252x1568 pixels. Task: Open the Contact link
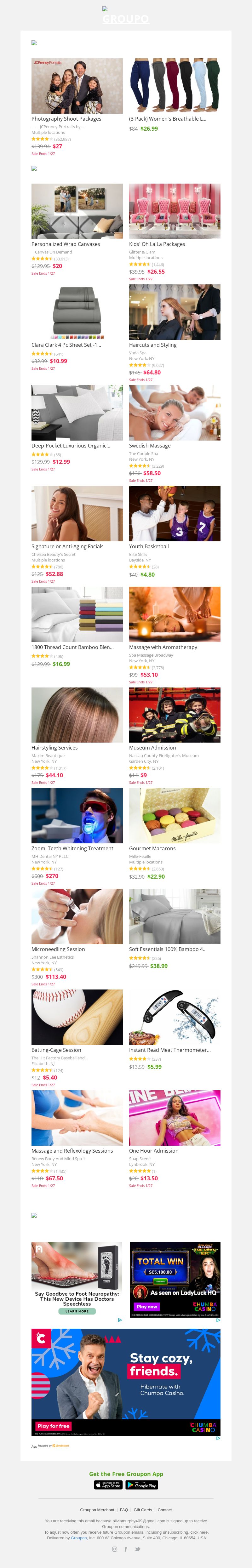[x=165, y=1510]
